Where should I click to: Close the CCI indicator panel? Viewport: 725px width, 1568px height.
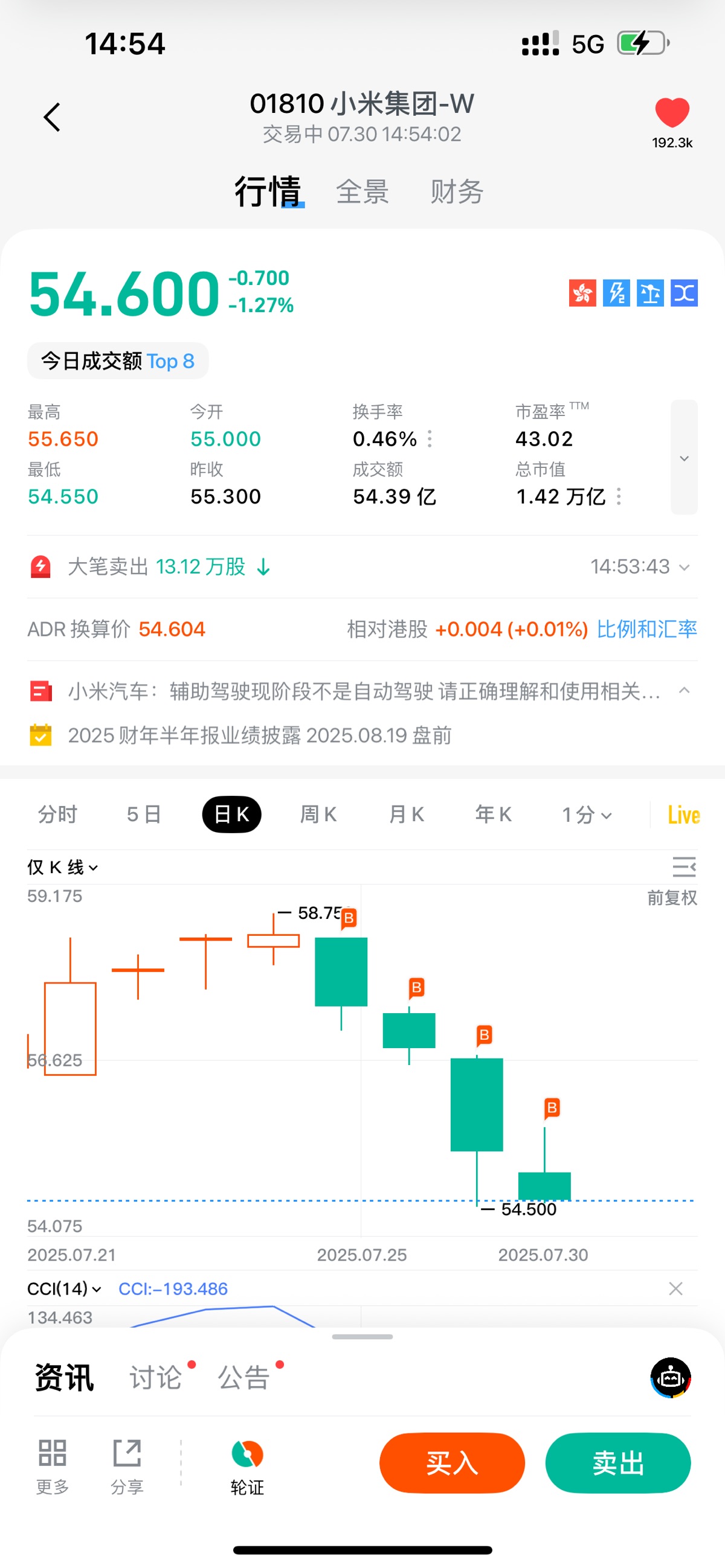point(675,1288)
